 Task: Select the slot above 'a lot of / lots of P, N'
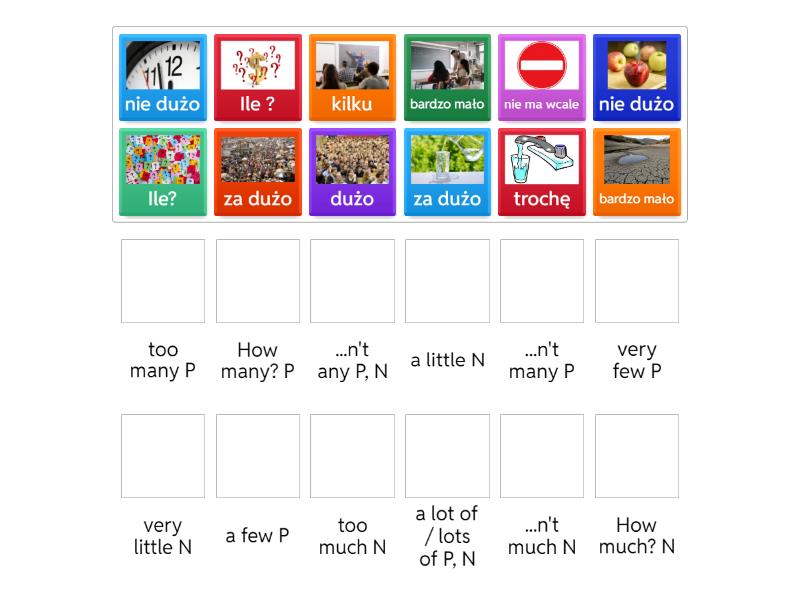(447, 456)
